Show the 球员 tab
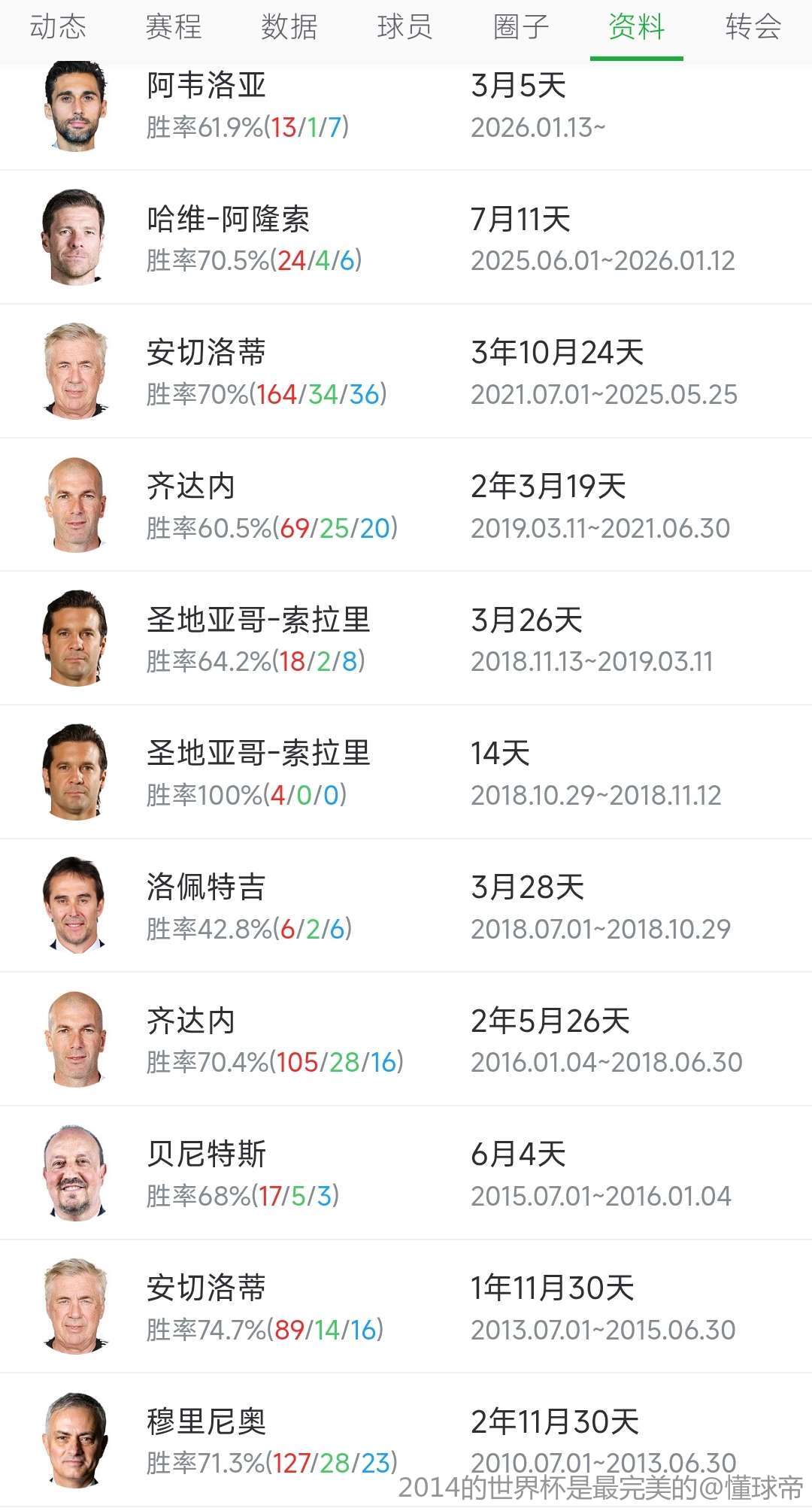 pos(405,28)
